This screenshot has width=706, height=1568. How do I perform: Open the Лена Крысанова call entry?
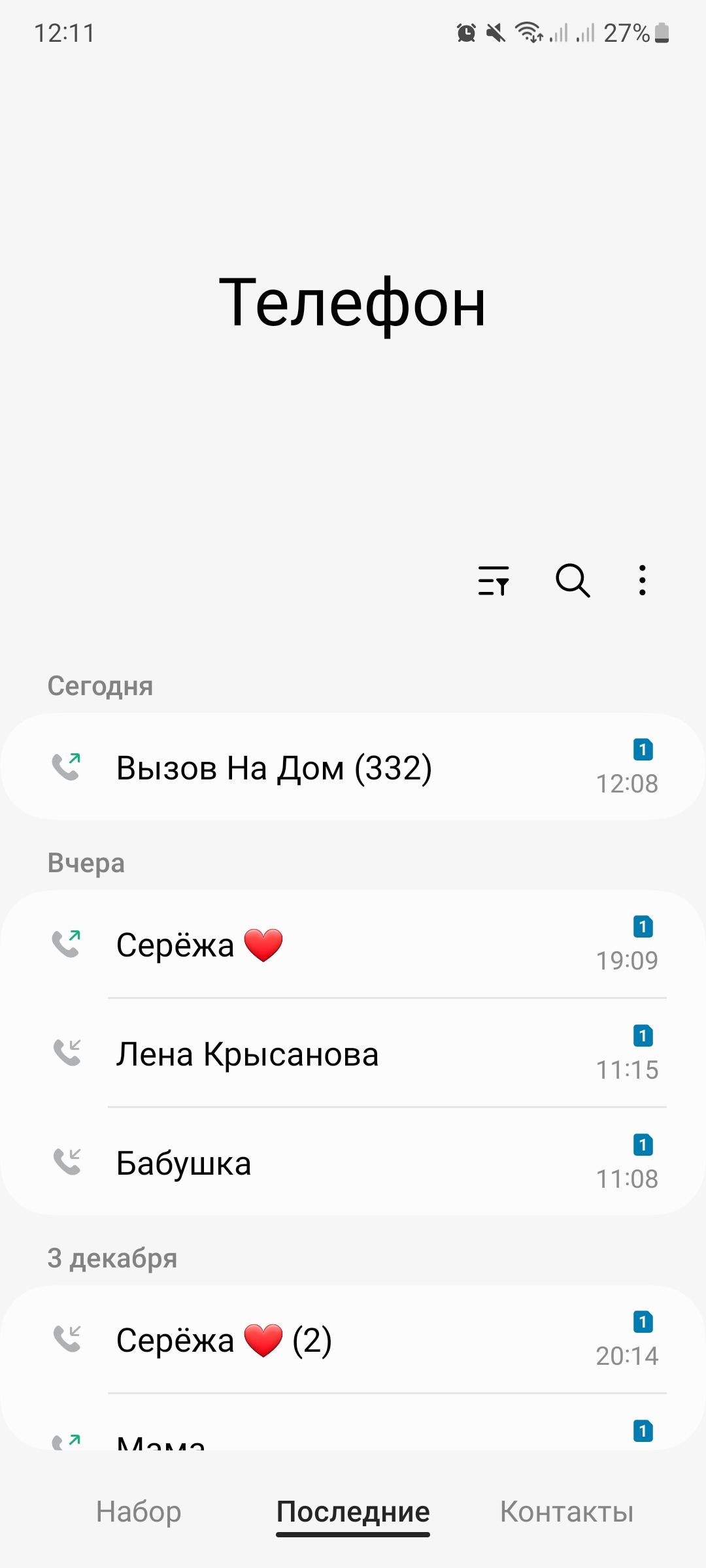pyautogui.click(x=353, y=1054)
